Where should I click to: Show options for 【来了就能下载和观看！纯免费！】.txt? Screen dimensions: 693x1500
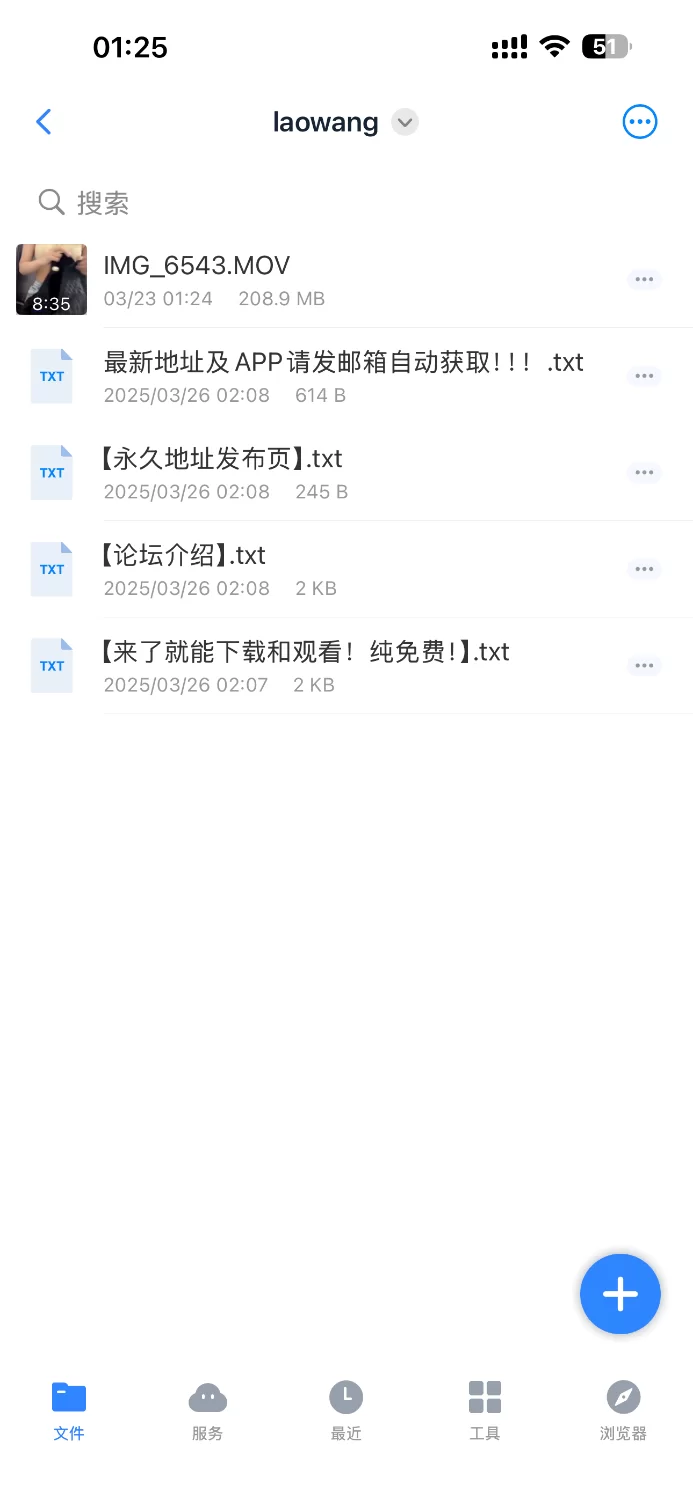tap(644, 665)
